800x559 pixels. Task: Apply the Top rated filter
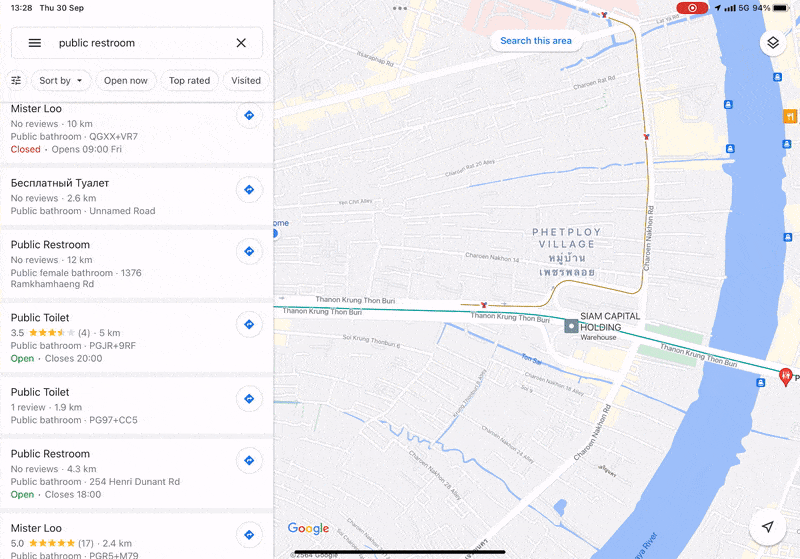pos(189,80)
